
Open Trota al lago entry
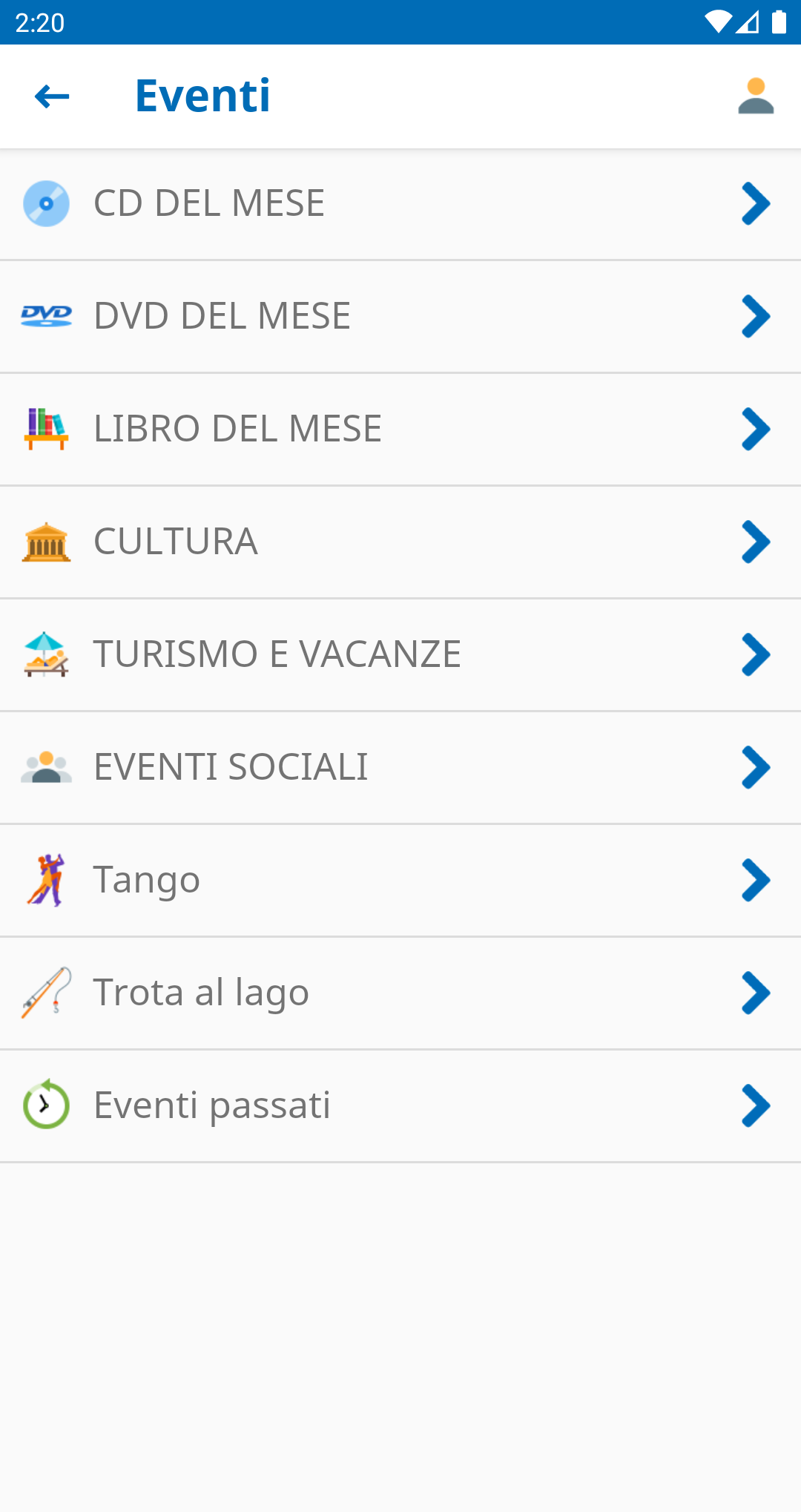[400, 993]
